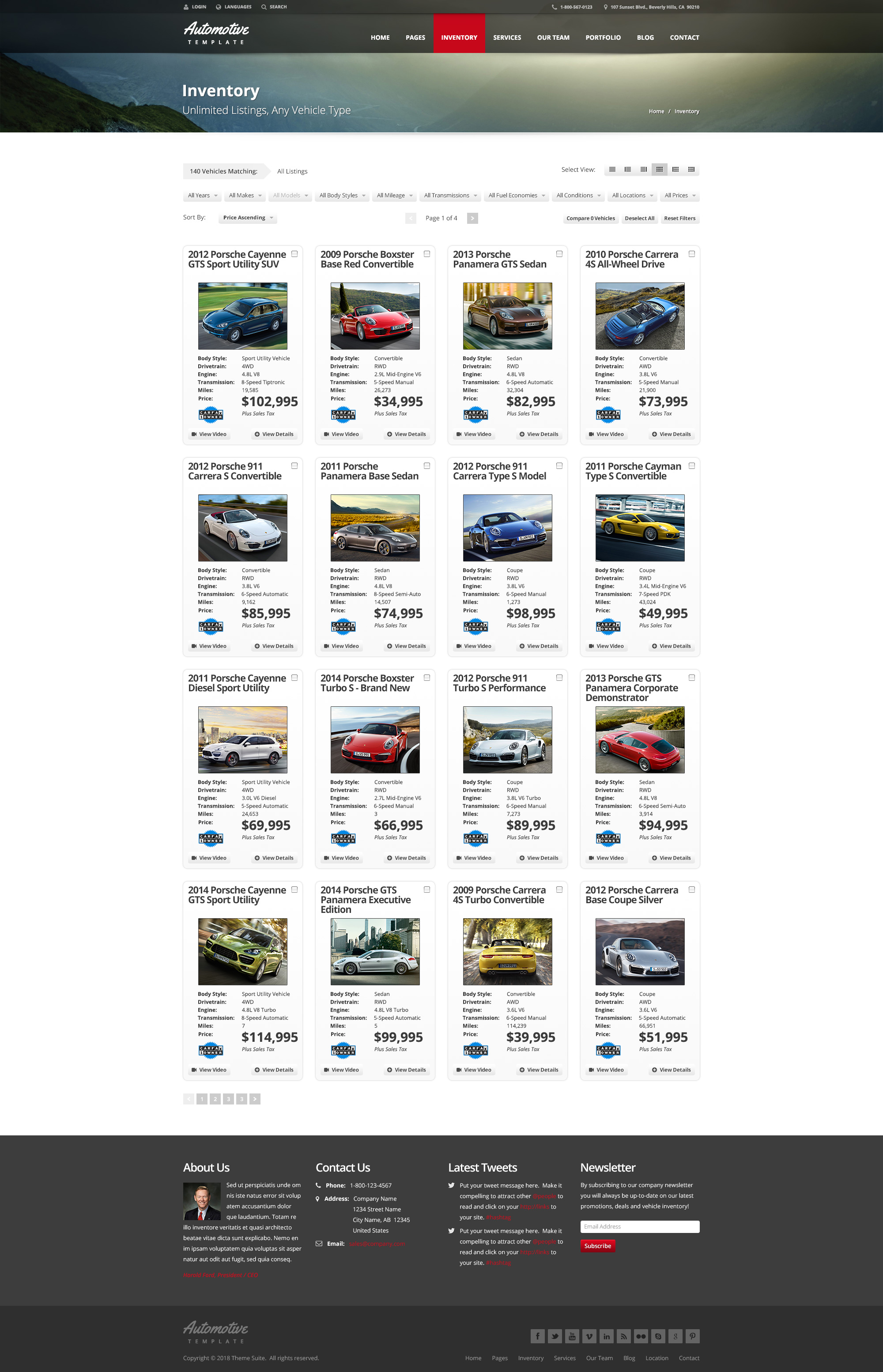Tick the compare checkbox on 2009 Porsche Boxster
The height and width of the screenshot is (1372, 883).
coord(426,254)
